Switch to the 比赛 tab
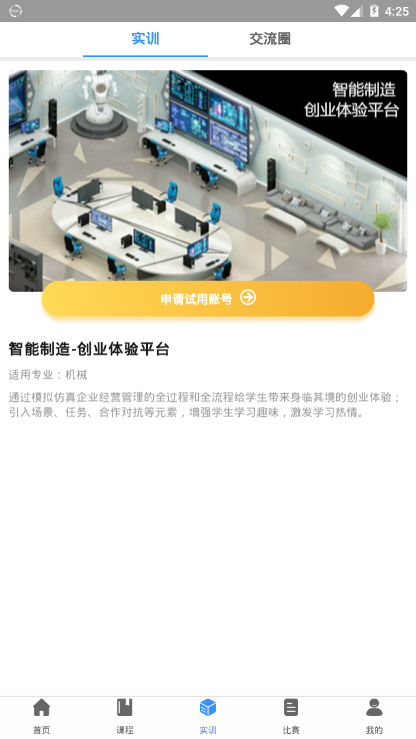416x739 pixels. click(291, 717)
